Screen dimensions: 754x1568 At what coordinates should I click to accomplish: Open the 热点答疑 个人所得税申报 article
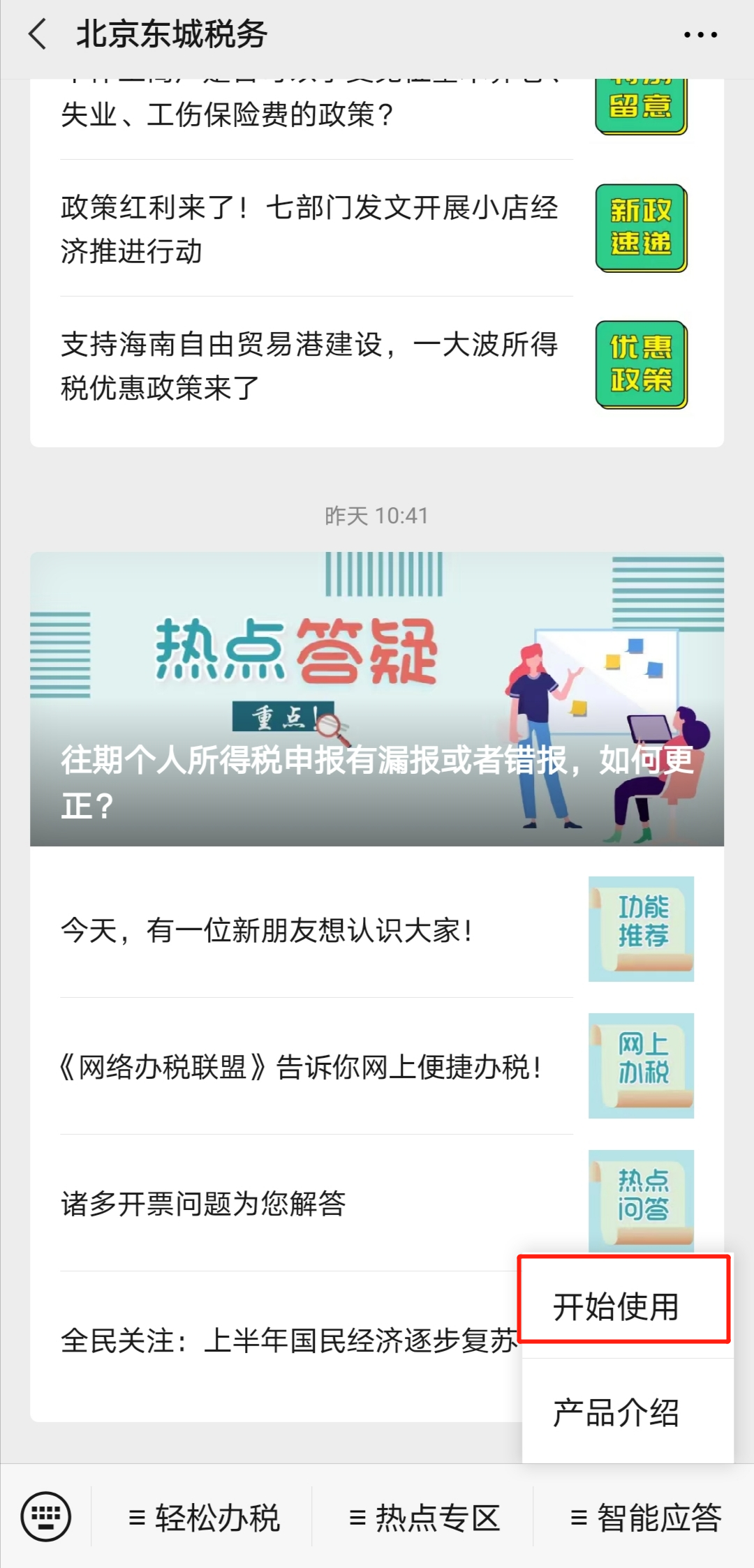pos(377,699)
